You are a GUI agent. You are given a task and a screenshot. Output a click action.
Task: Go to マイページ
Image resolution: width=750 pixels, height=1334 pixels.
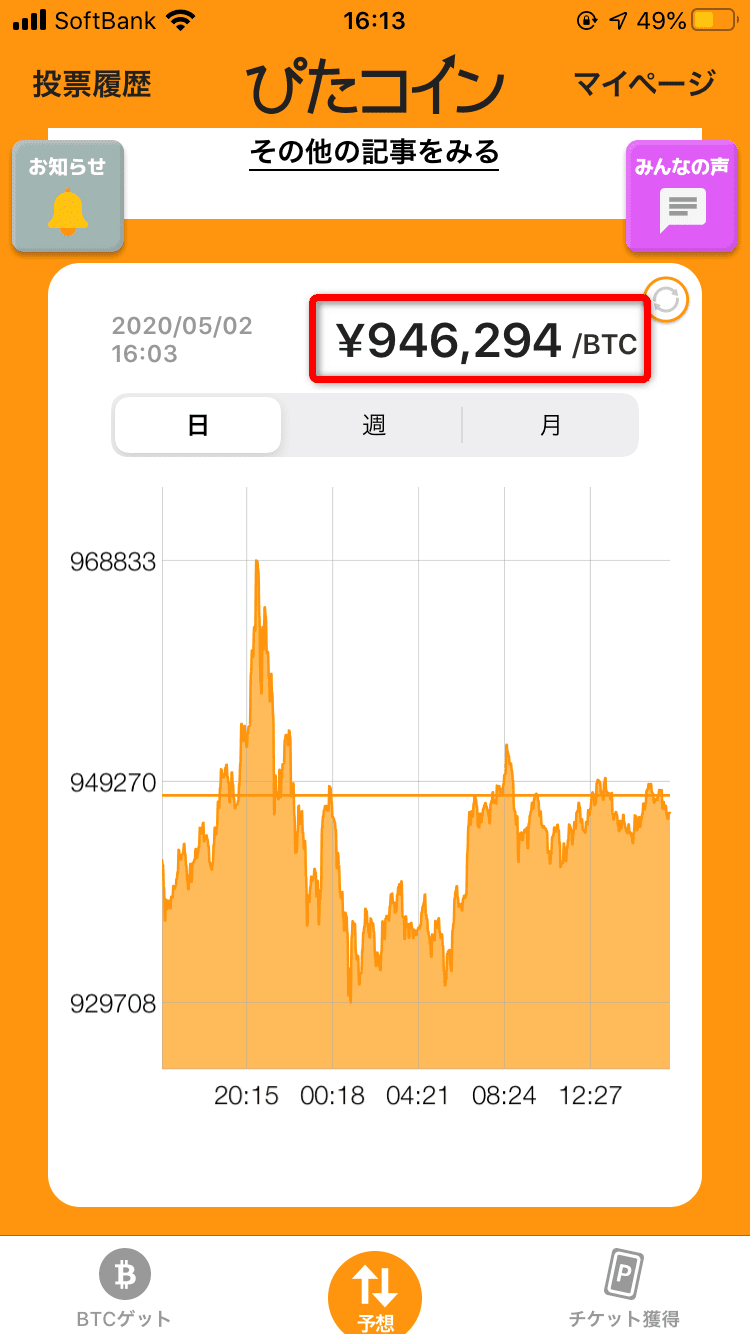click(645, 84)
